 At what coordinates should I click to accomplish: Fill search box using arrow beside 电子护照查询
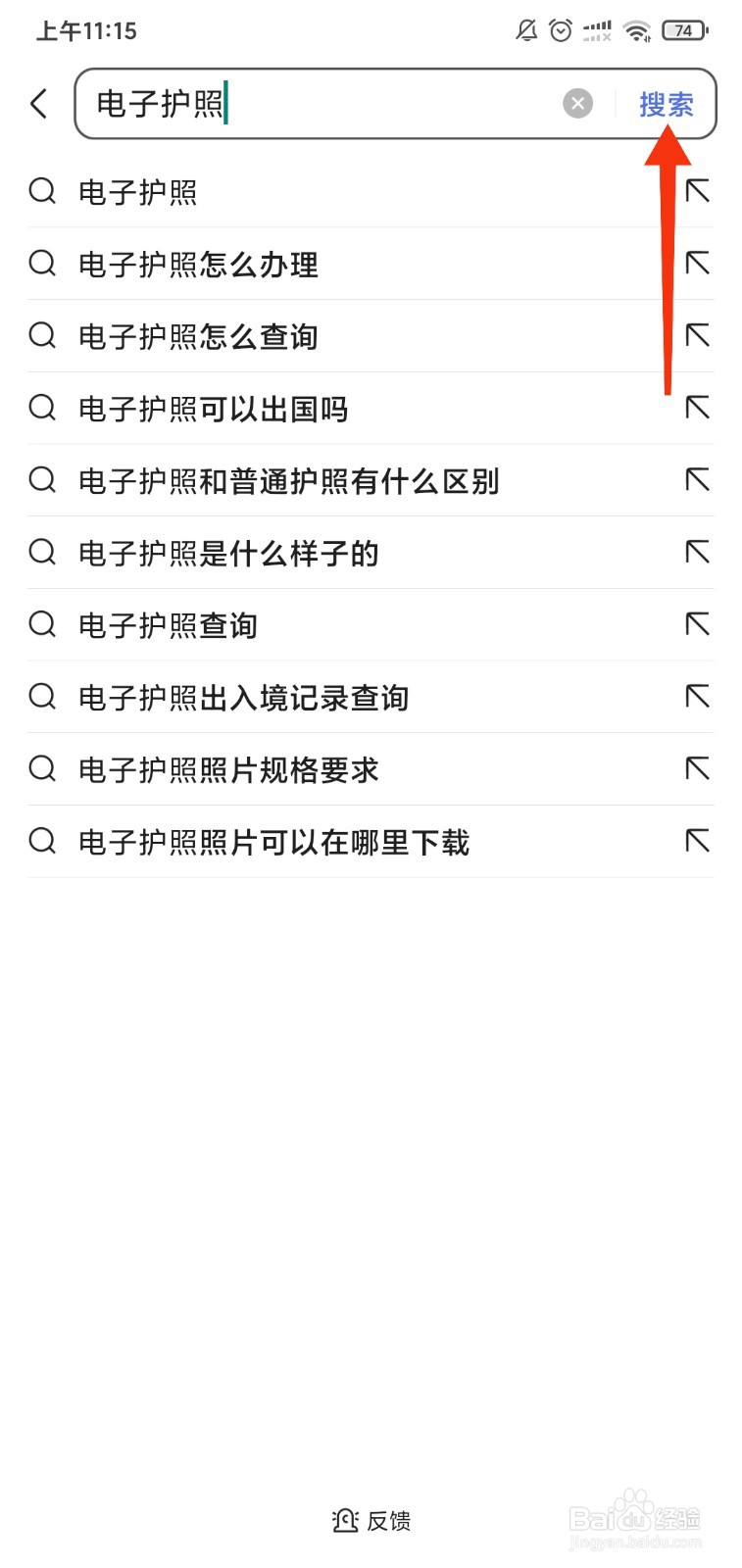click(698, 624)
